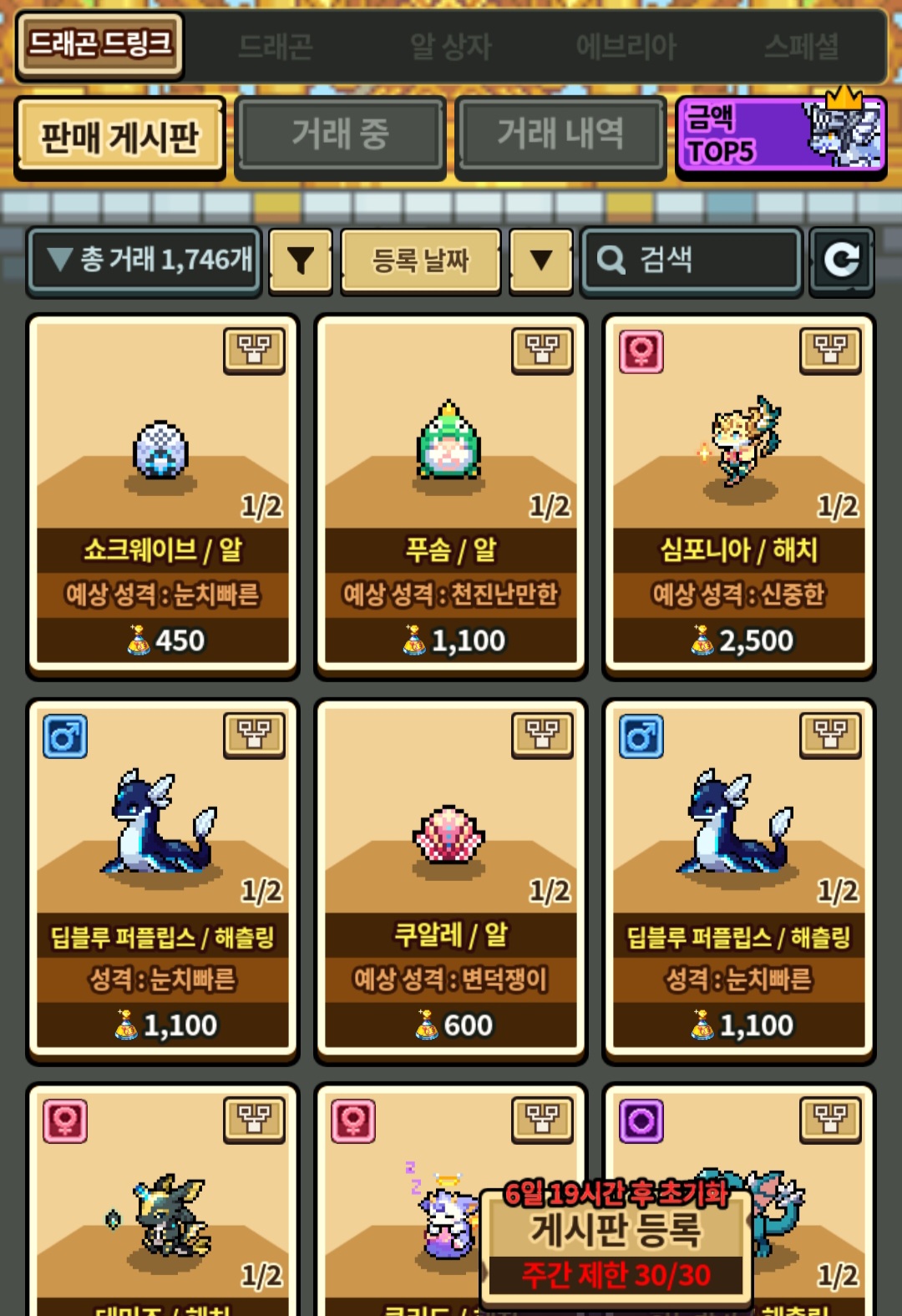
Task: Open the funnel filter button
Action: pyautogui.click(x=301, y=261)
